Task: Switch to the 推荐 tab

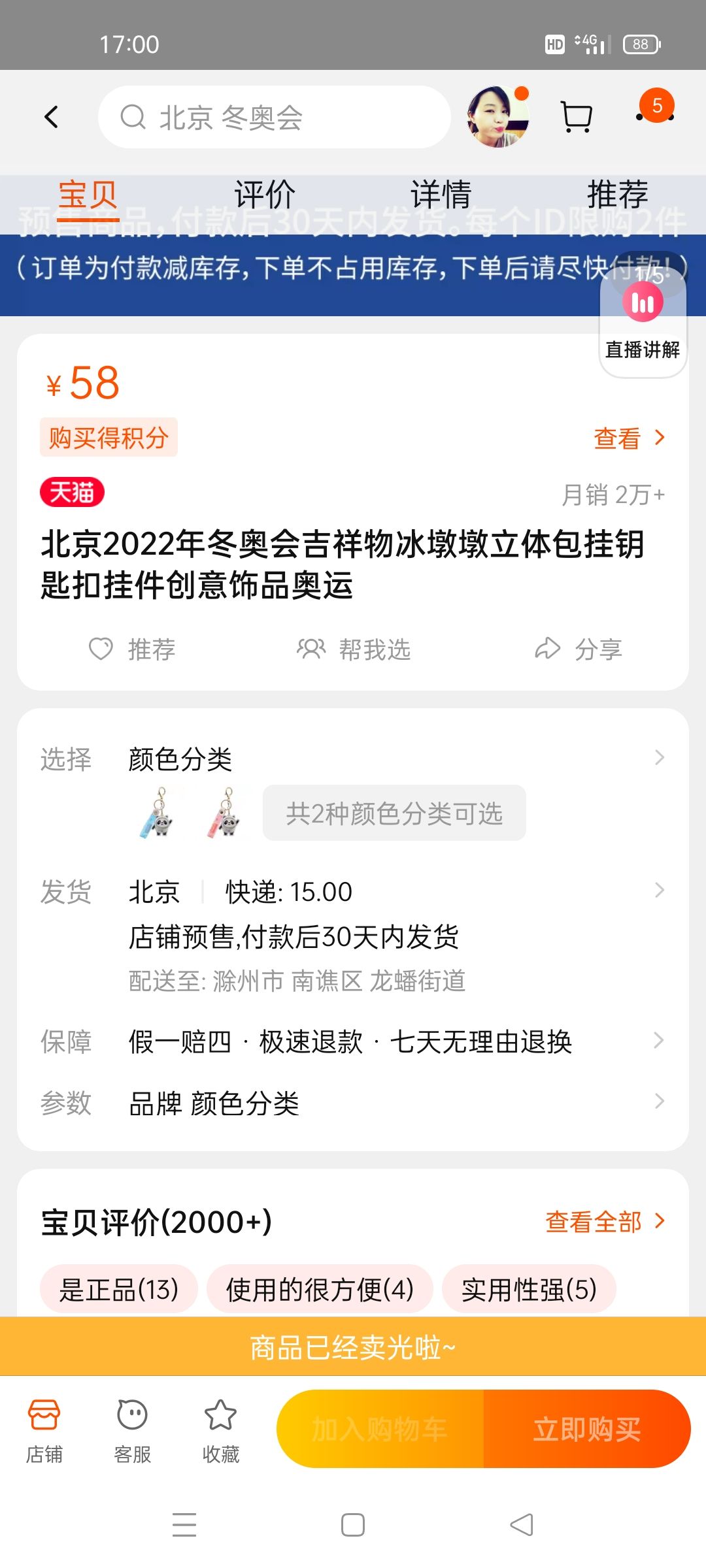Action: tap(617, 195)
